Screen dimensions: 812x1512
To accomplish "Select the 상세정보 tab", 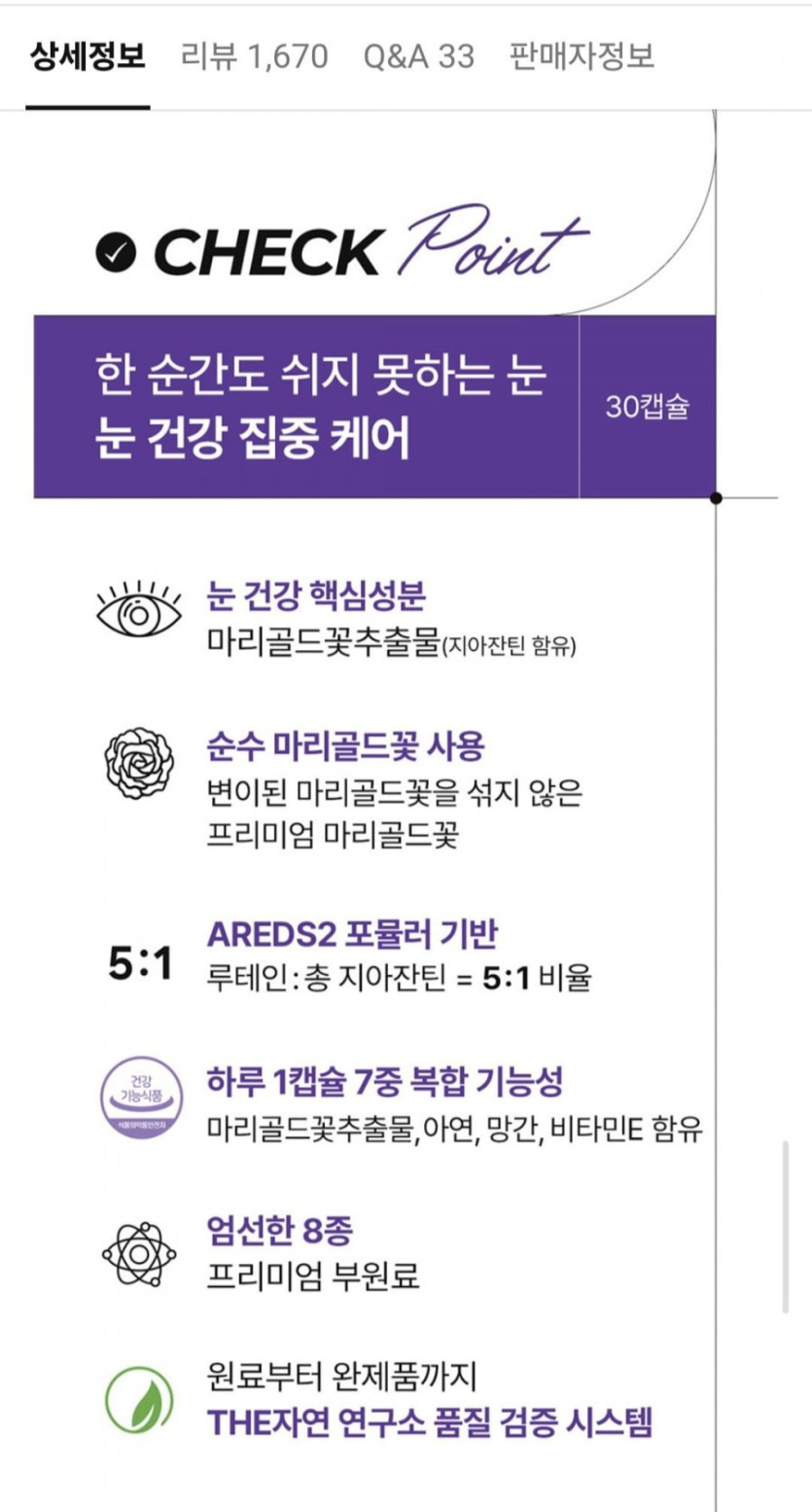I will pyautogui.click(x=88, y=56).
